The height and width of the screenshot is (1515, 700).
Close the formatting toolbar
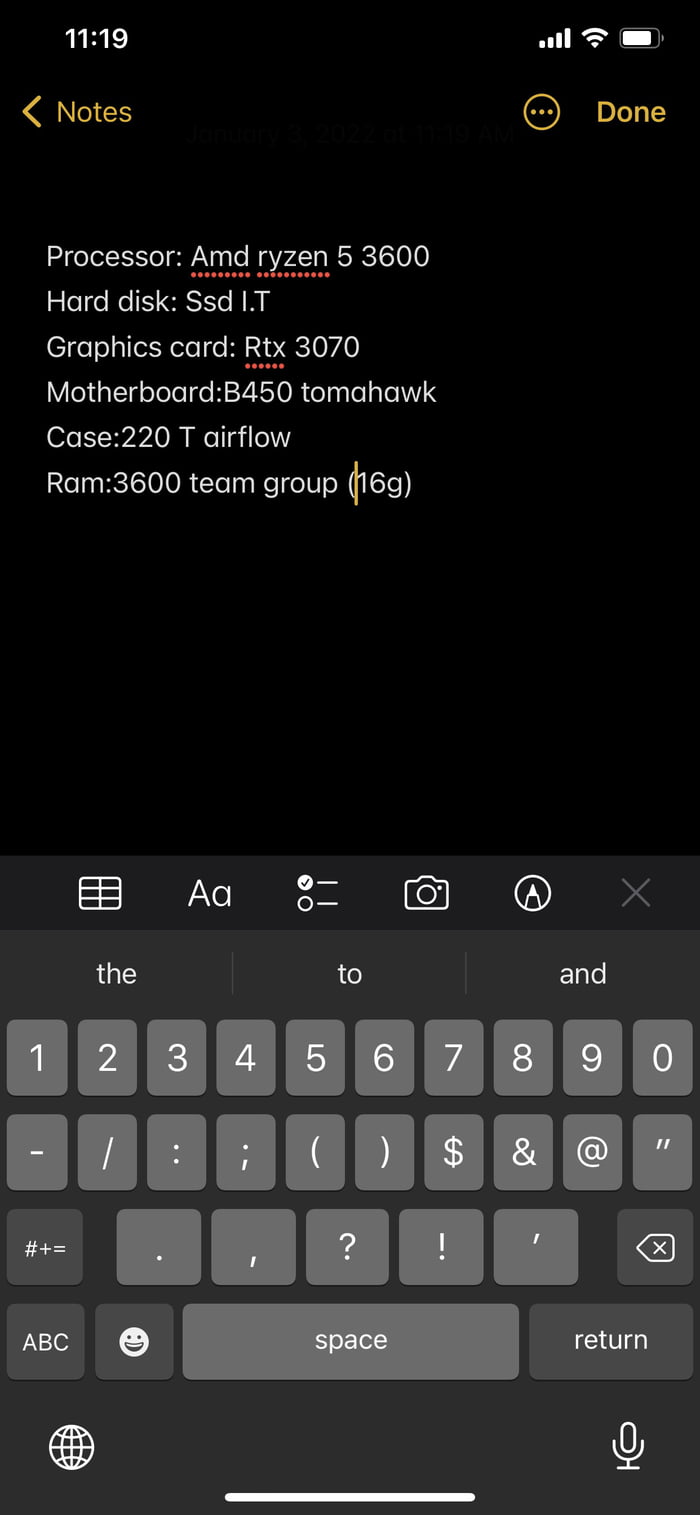click(x=635, y=892)
